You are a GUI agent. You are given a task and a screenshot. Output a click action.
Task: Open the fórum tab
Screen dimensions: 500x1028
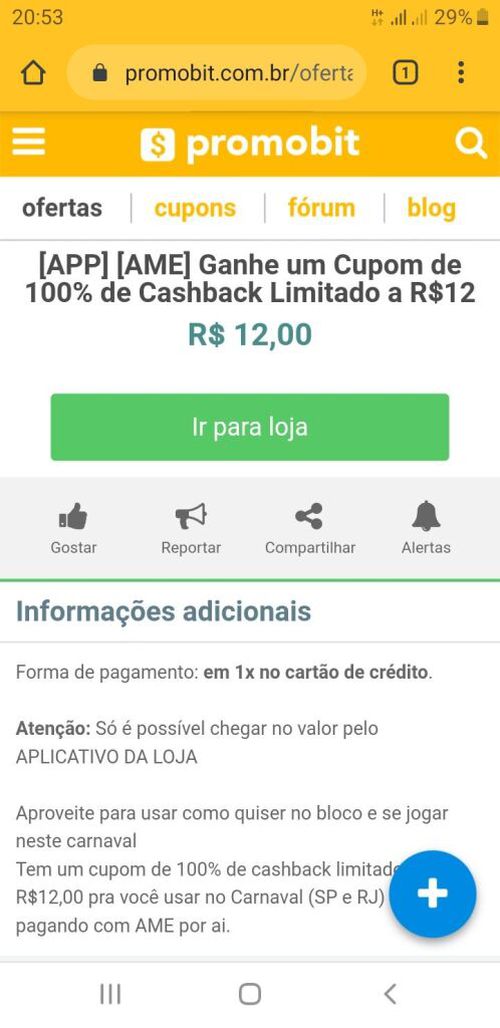point(321,208)
